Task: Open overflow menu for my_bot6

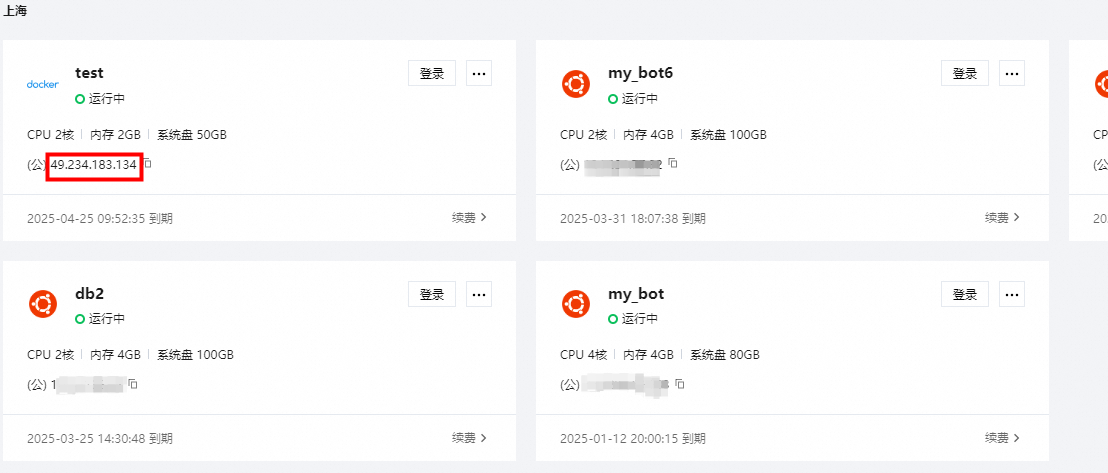Action: (x=1012, y=73)
